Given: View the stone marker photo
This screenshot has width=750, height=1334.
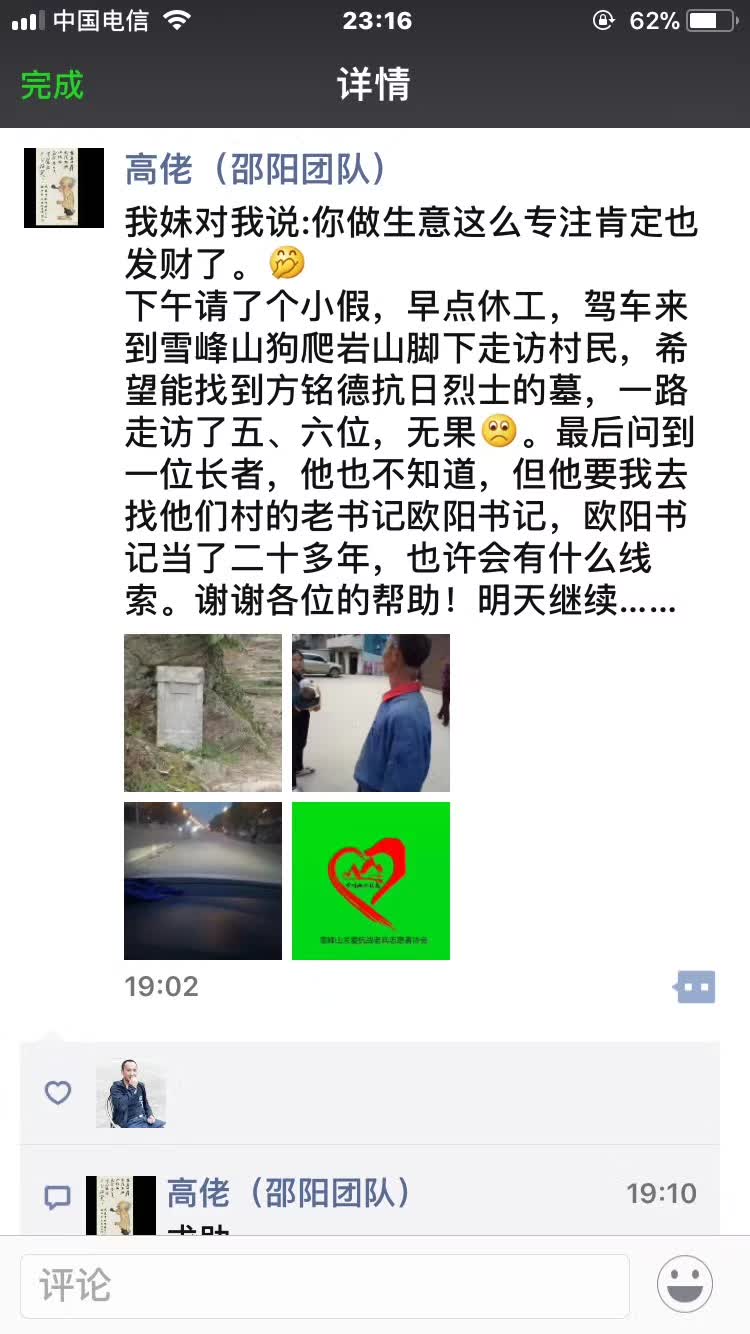Looking at the screenshot, I should pyautogui.click(x=203, y=713).
